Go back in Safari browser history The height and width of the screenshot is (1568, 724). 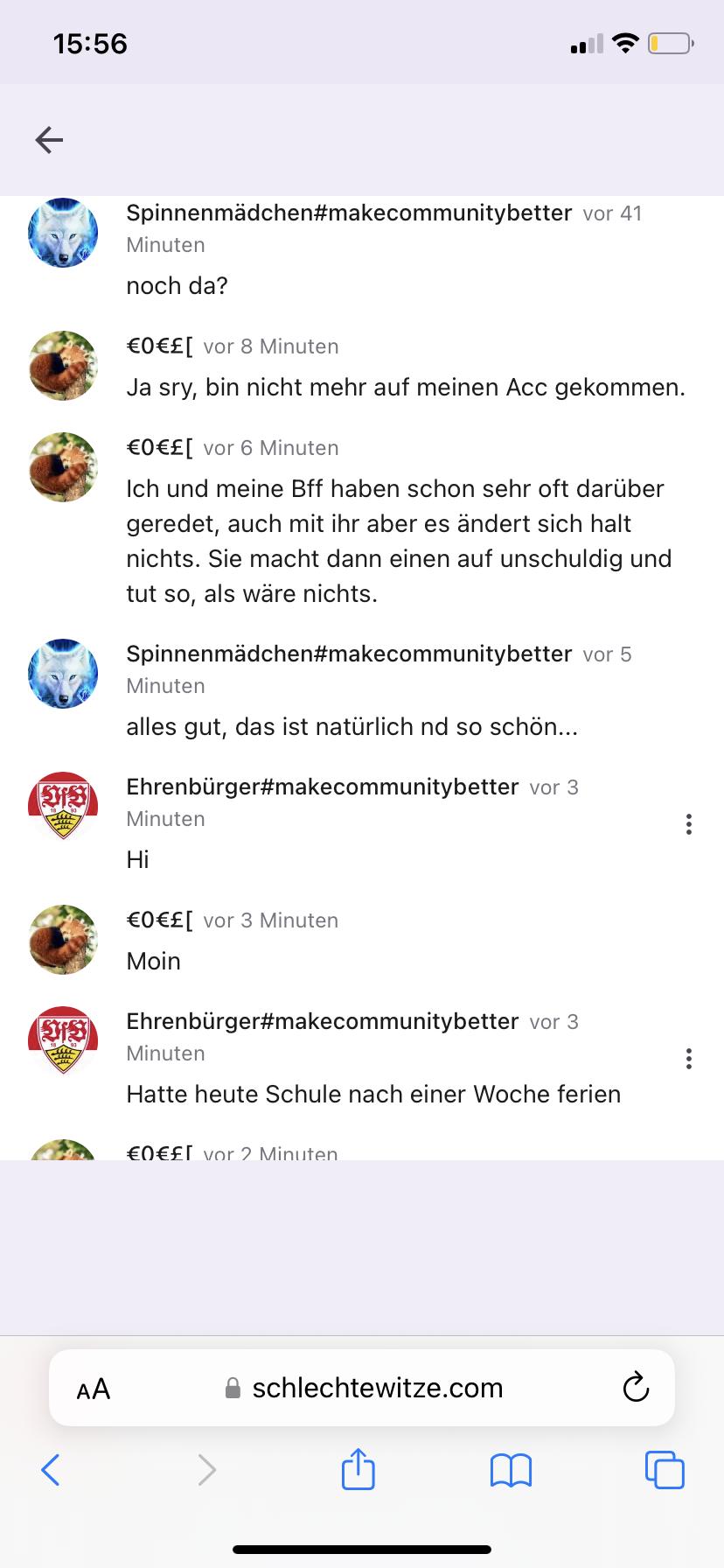pyautogui.click(x=51, y=1470)
